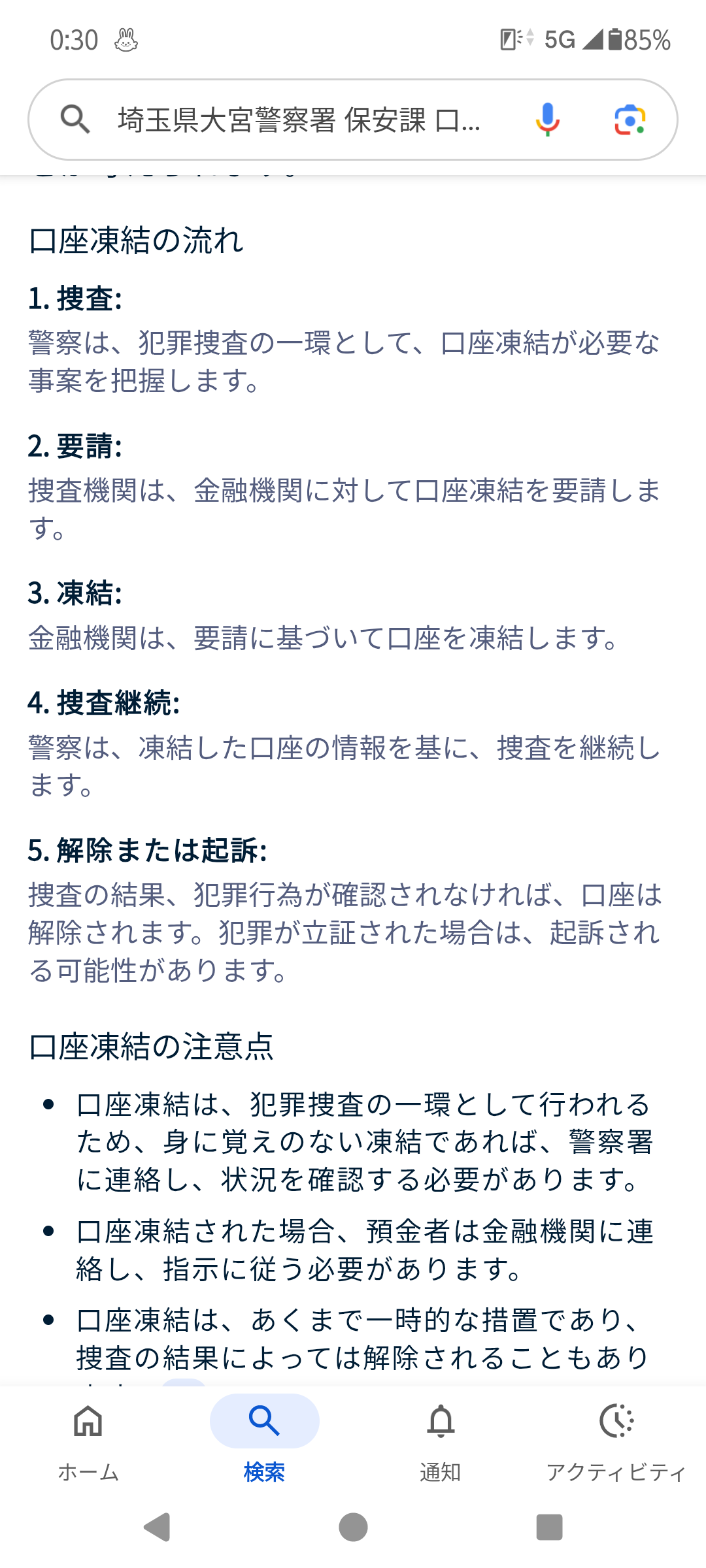
Task: Tap the search box with 埼玉県大宮警察署 query
Action: (x=298, y=120)
